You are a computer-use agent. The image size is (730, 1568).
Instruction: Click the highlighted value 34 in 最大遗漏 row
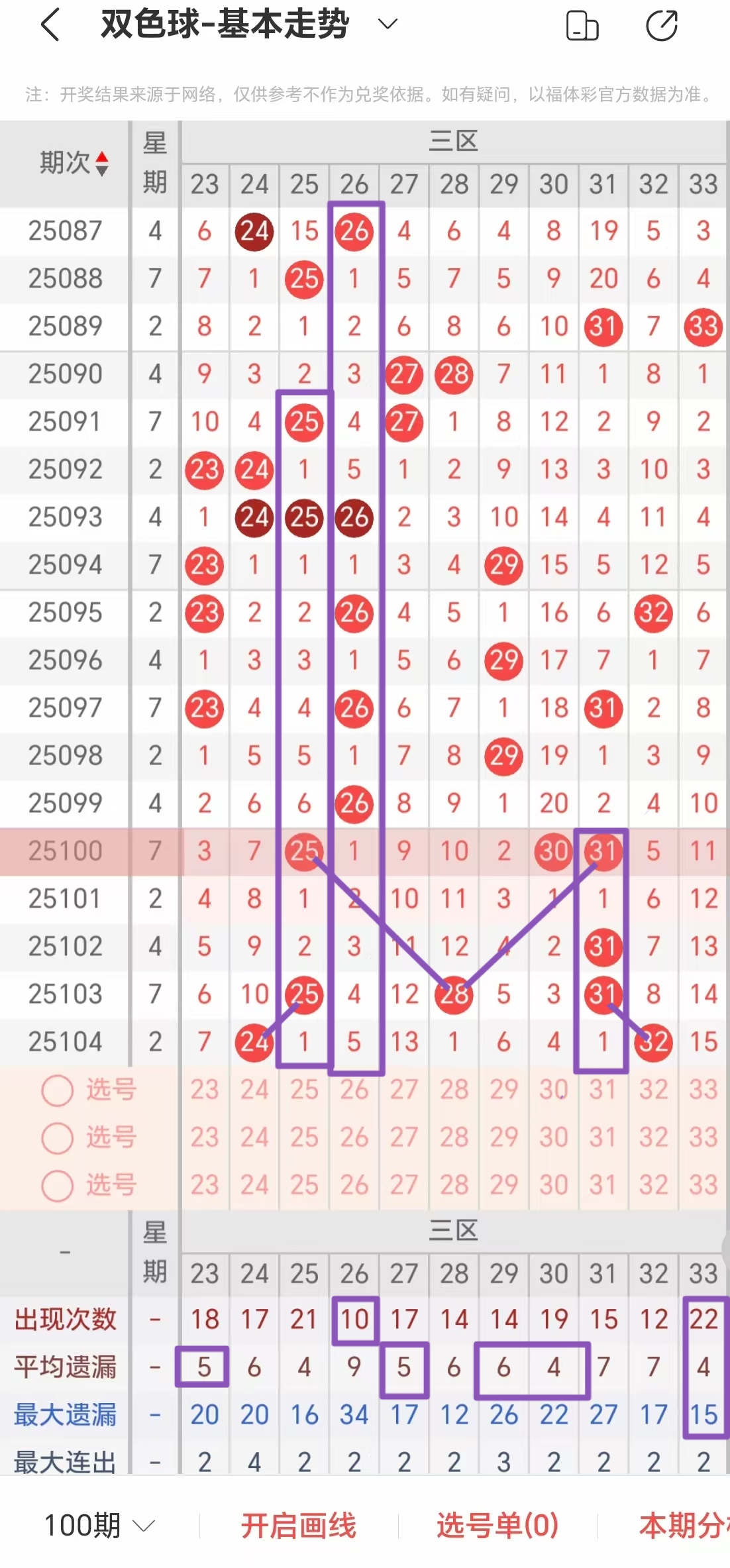[353, 1414]
